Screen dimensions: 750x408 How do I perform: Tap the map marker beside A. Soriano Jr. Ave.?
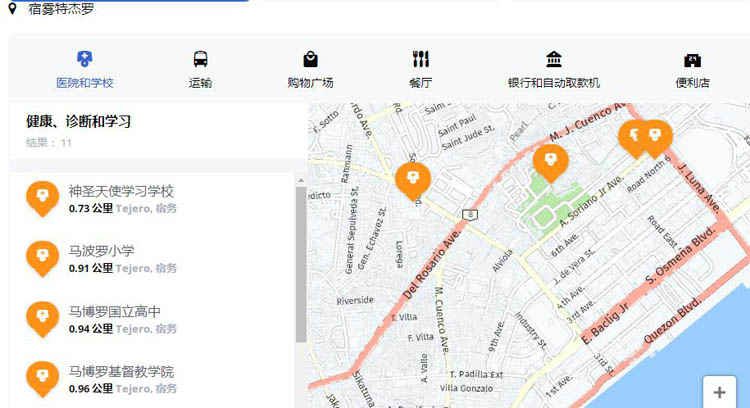(x=550, y=160)
